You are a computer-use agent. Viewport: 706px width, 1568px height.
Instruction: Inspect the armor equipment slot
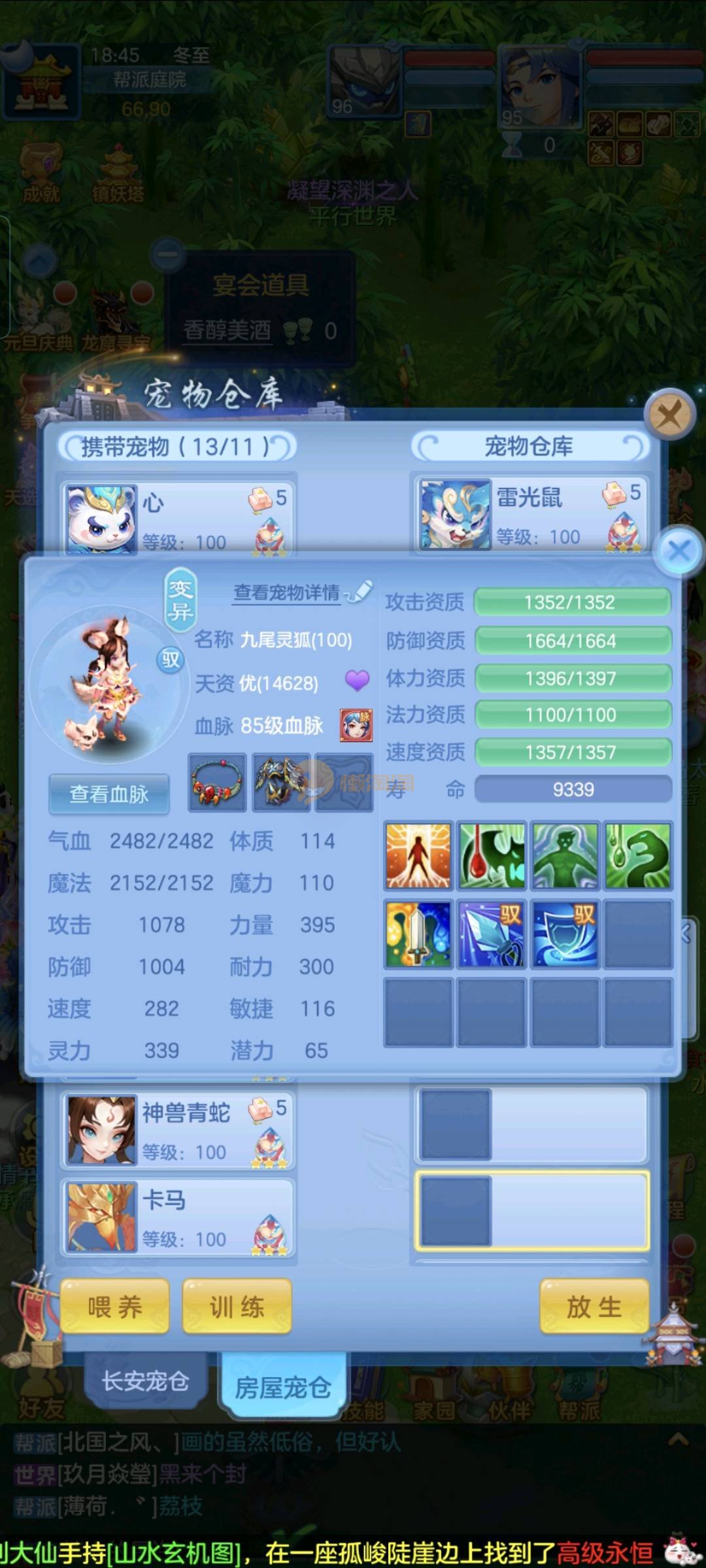[281, 783]
